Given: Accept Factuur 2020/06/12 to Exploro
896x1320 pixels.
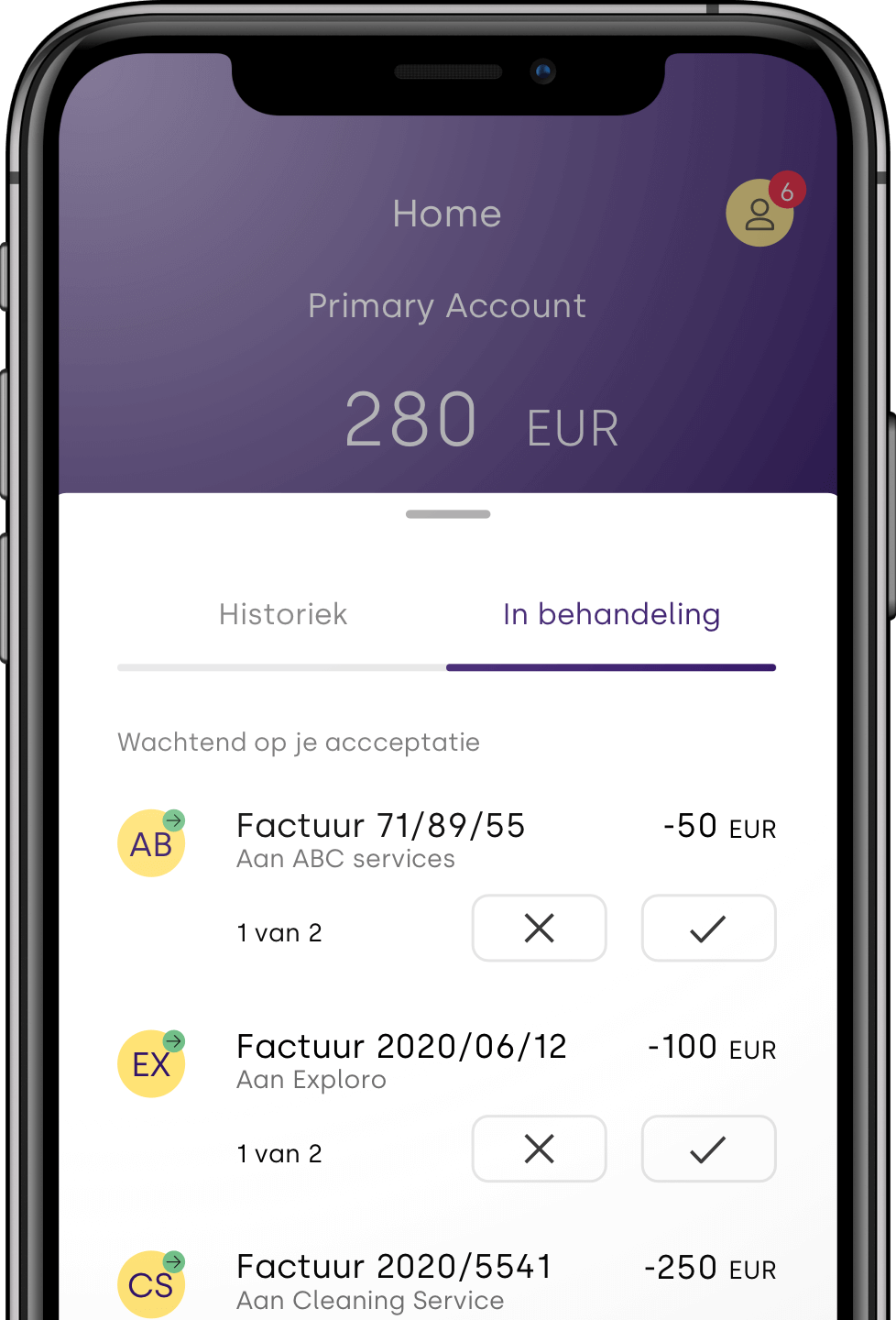Looking at the screenshot, I should pos(708,1149).
